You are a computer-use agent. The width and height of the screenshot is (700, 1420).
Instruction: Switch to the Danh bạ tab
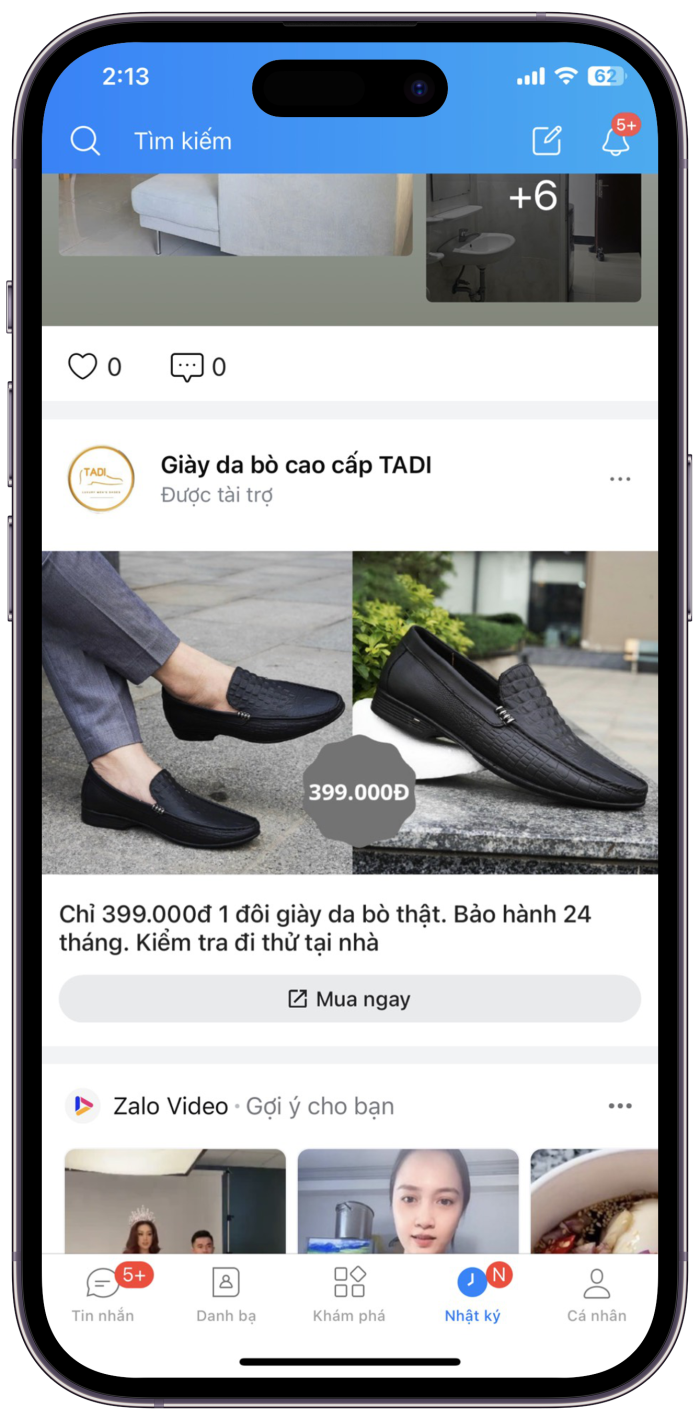point(226,1295)
